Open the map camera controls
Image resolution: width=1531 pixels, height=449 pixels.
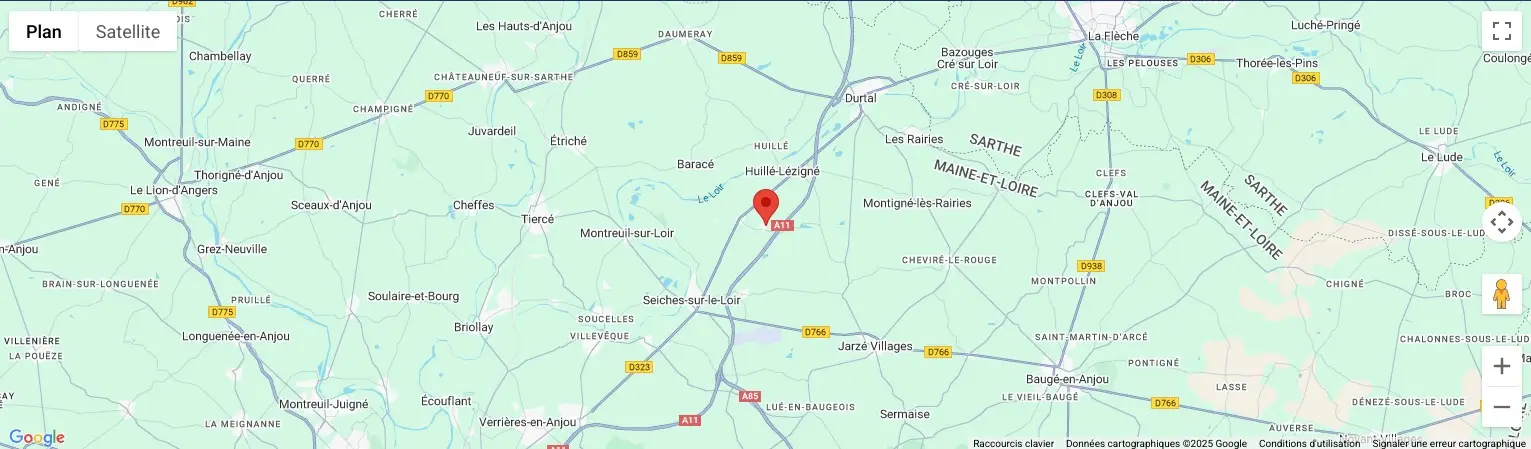tap(1501, 222)
